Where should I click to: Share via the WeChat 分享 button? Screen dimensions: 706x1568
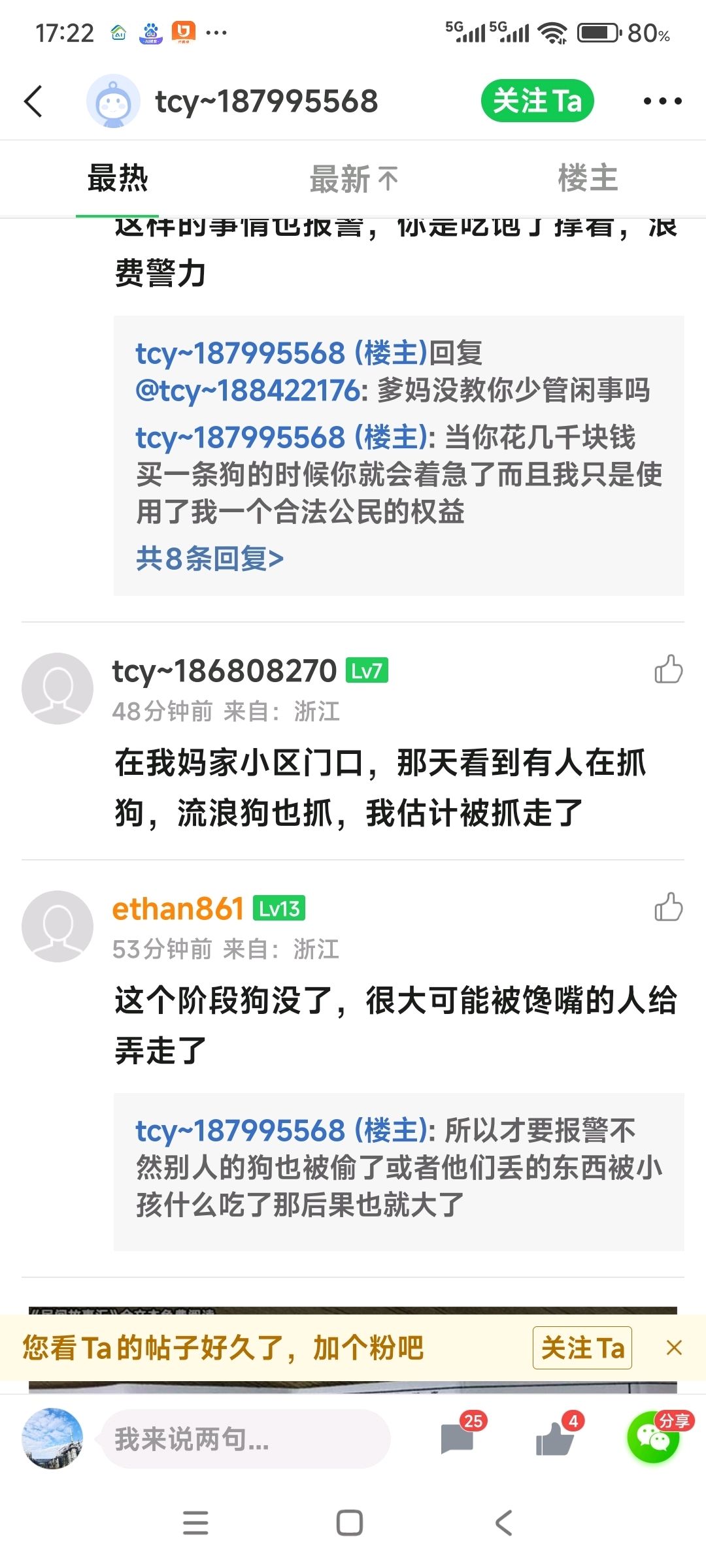[x=654, y=1437]
